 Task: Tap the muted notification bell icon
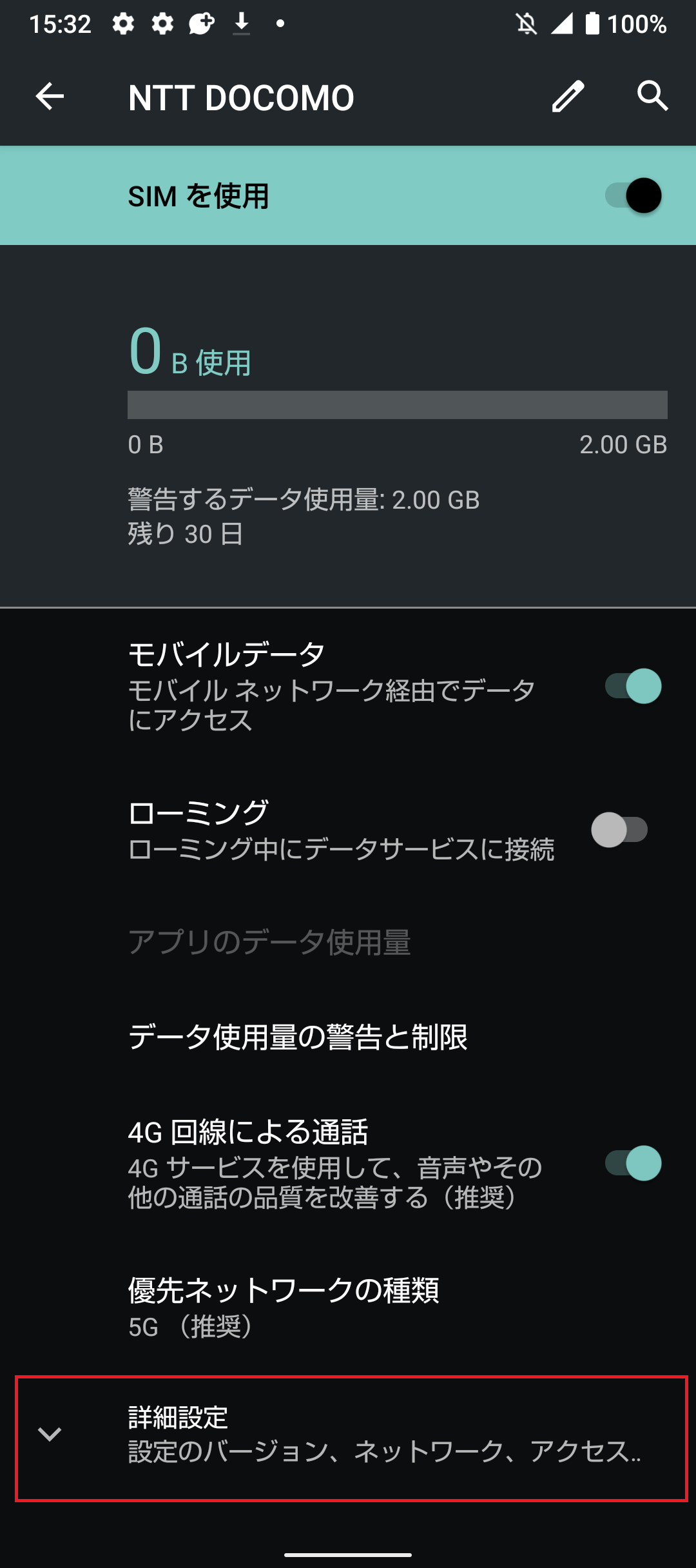click(526, 24)
